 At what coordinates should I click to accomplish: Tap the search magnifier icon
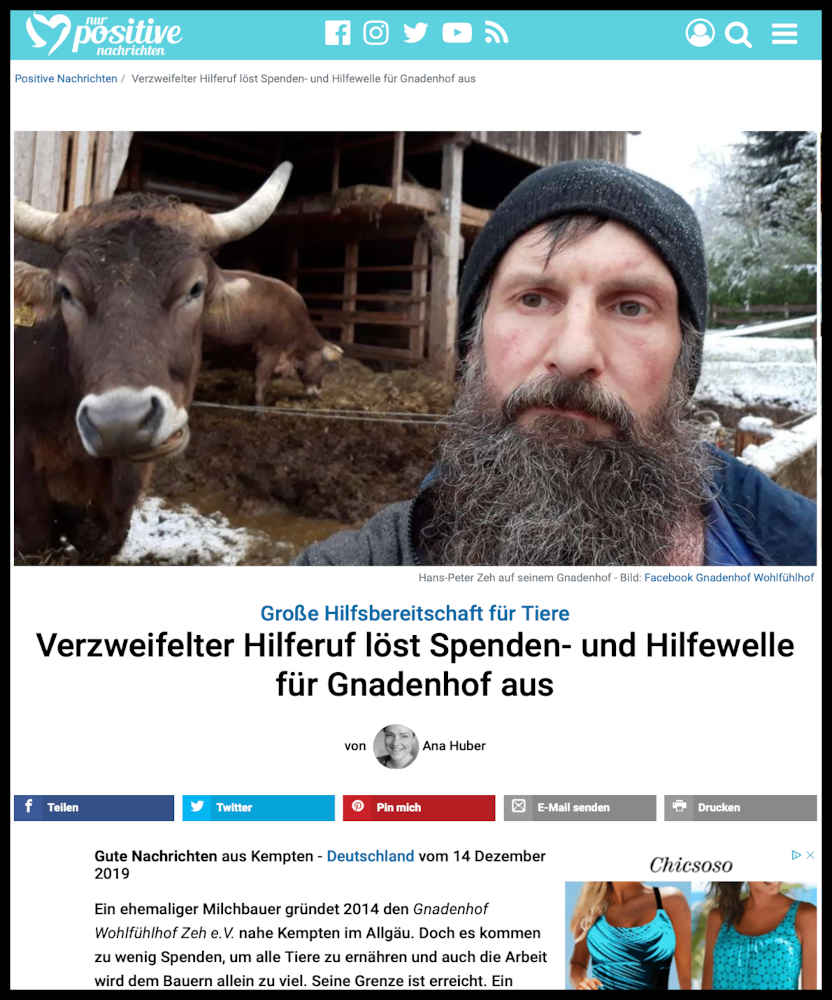pos(738,35)
